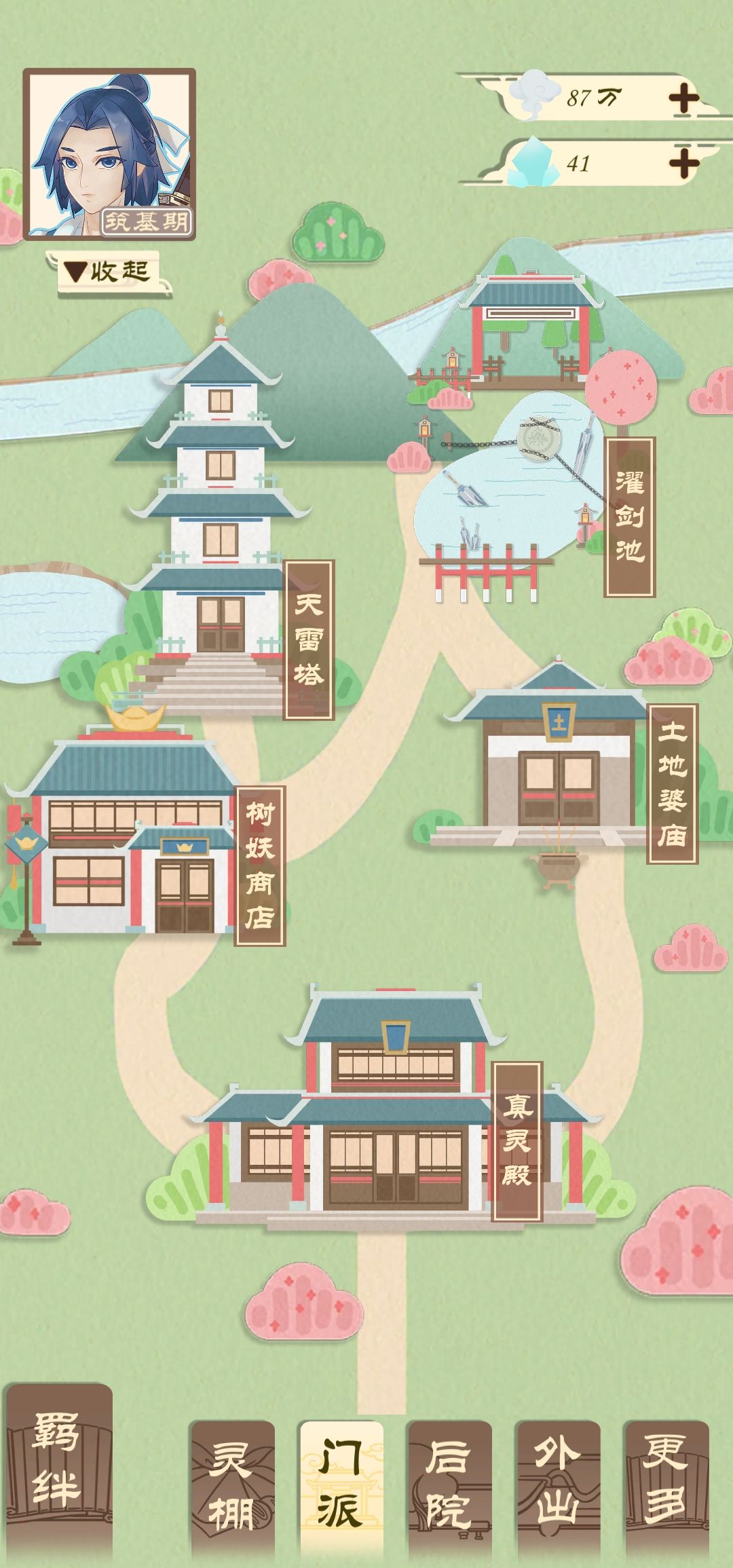The width and height of the screenshot is (733, 1568).
Task: Add more cloud currency with plus
Action: 683,99
